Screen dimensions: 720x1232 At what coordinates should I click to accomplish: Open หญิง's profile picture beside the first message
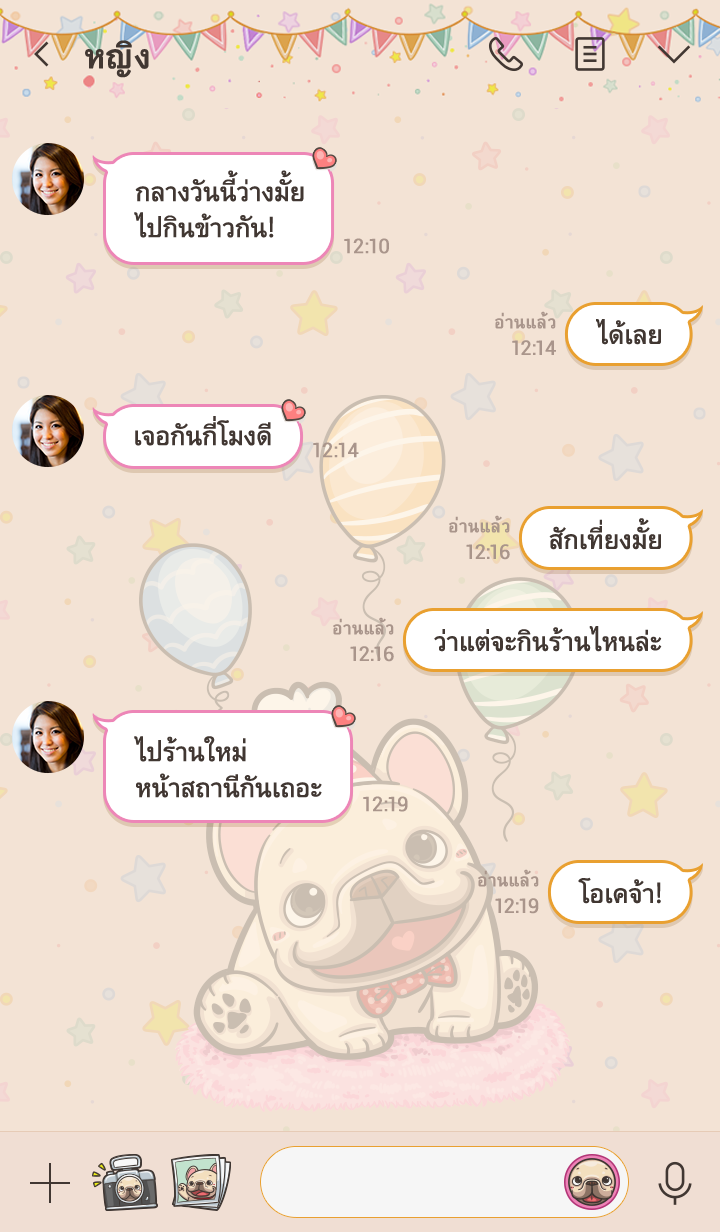(48, 179)
